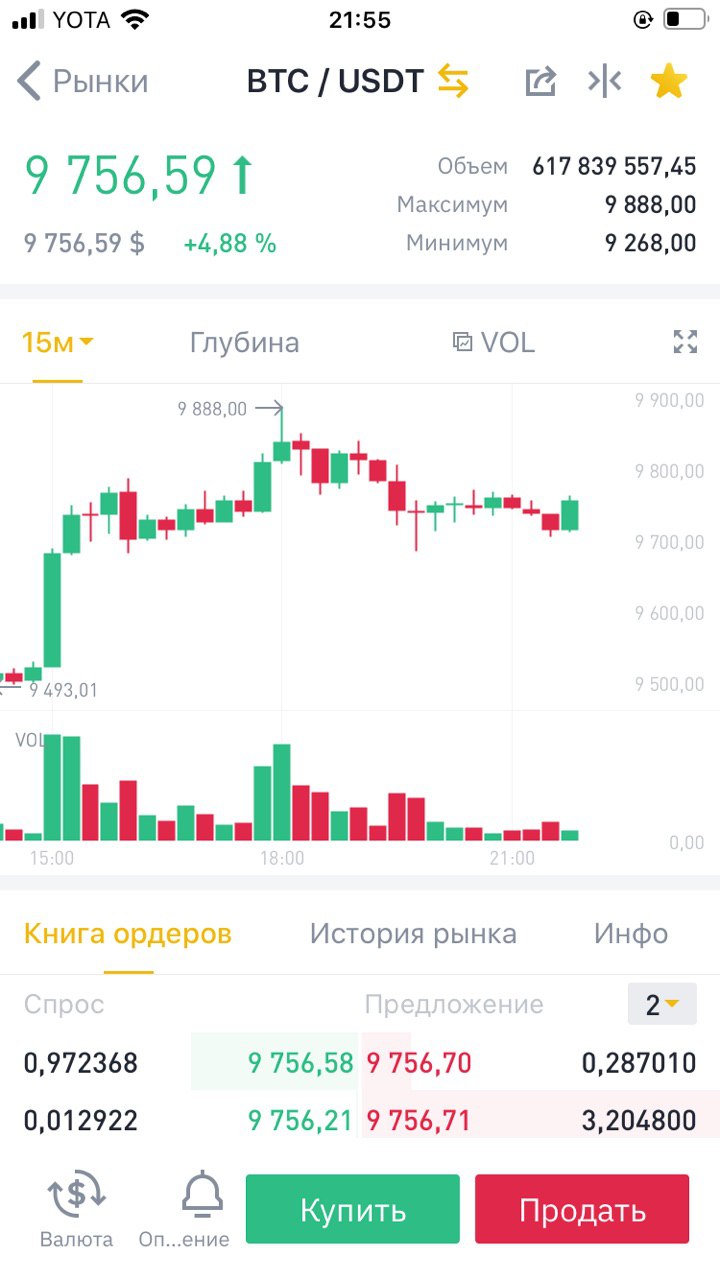Share this BTC / USDT chart
The width and height of the screenshot is (720, 1280).
pyautogui.click(x=540, y=81)
